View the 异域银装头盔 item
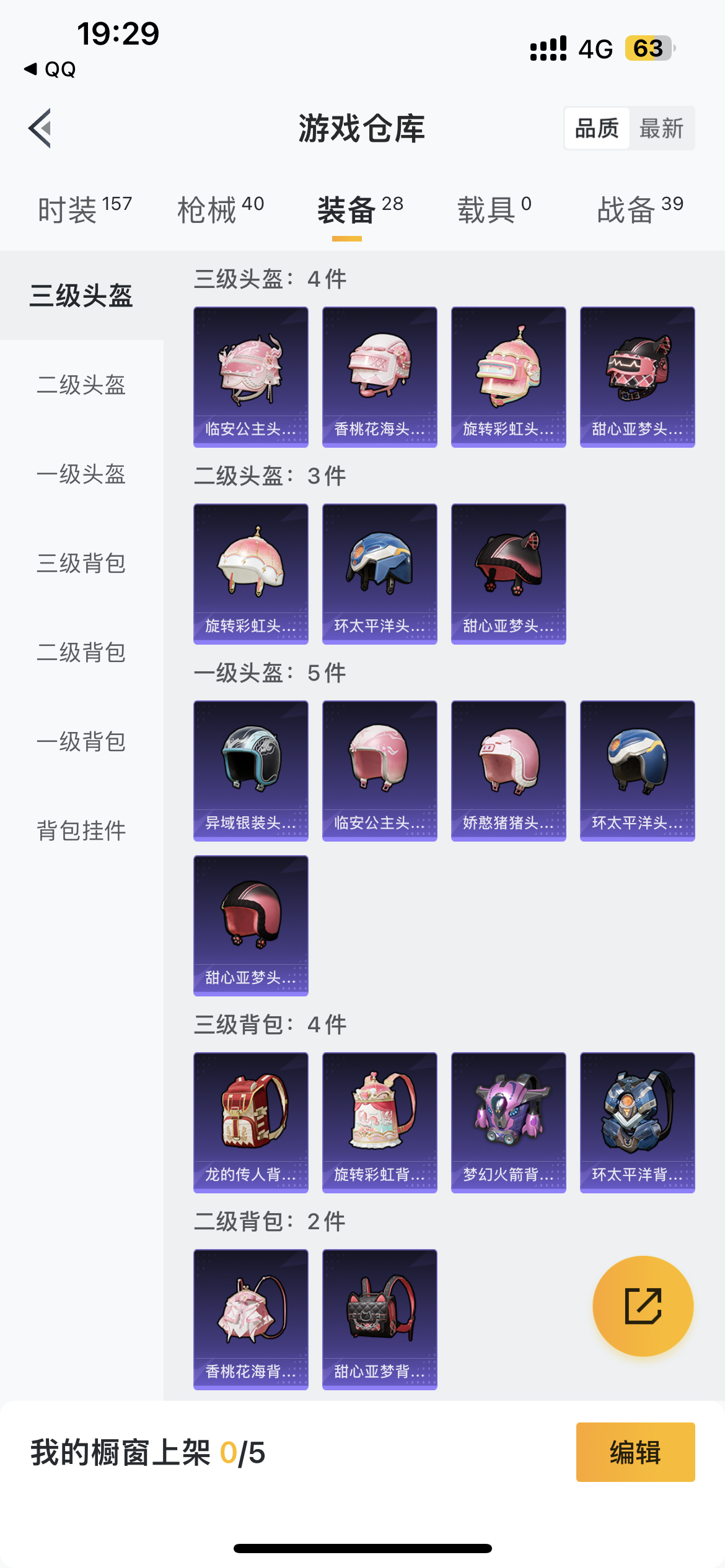The height and width of the screenshot is (1568, 725). [x=250, y=770]
